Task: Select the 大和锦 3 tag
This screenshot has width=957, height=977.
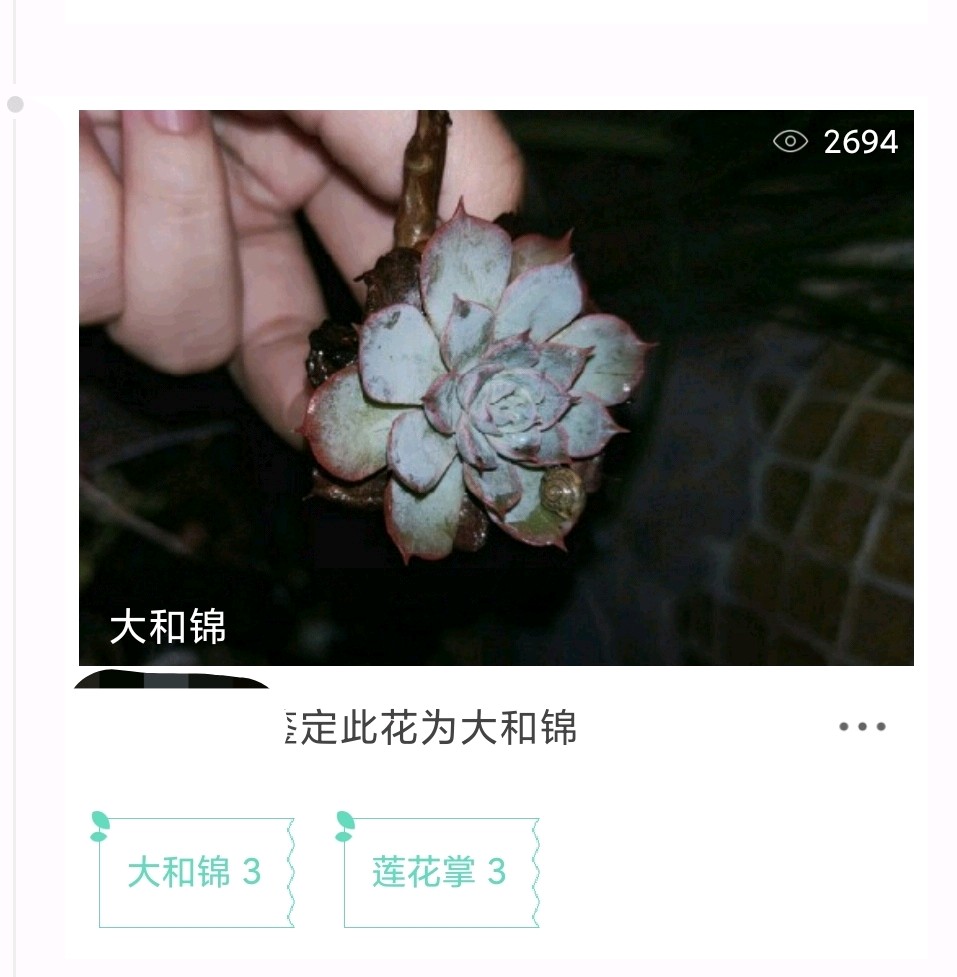Action: point(195,873)
